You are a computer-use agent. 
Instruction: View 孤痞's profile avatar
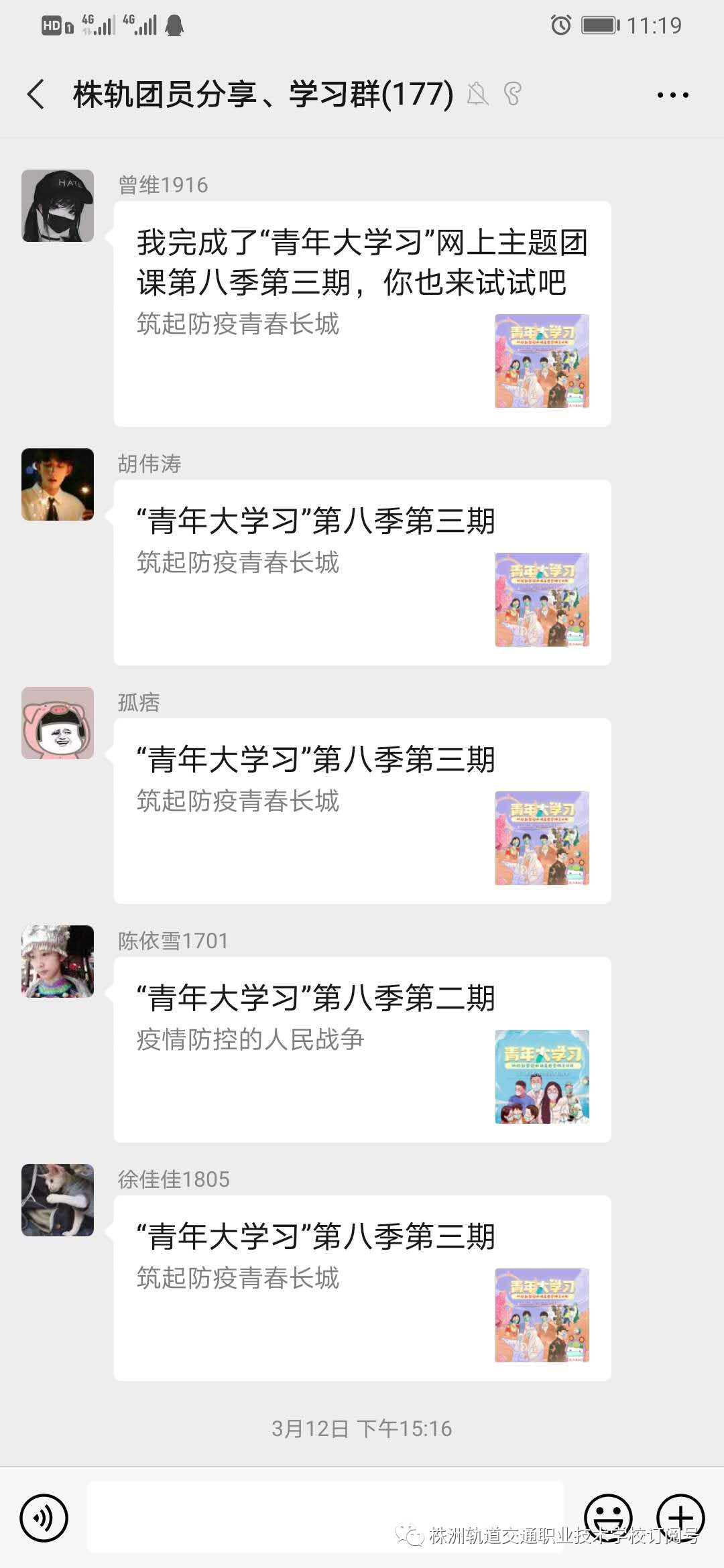coord(58,723)
